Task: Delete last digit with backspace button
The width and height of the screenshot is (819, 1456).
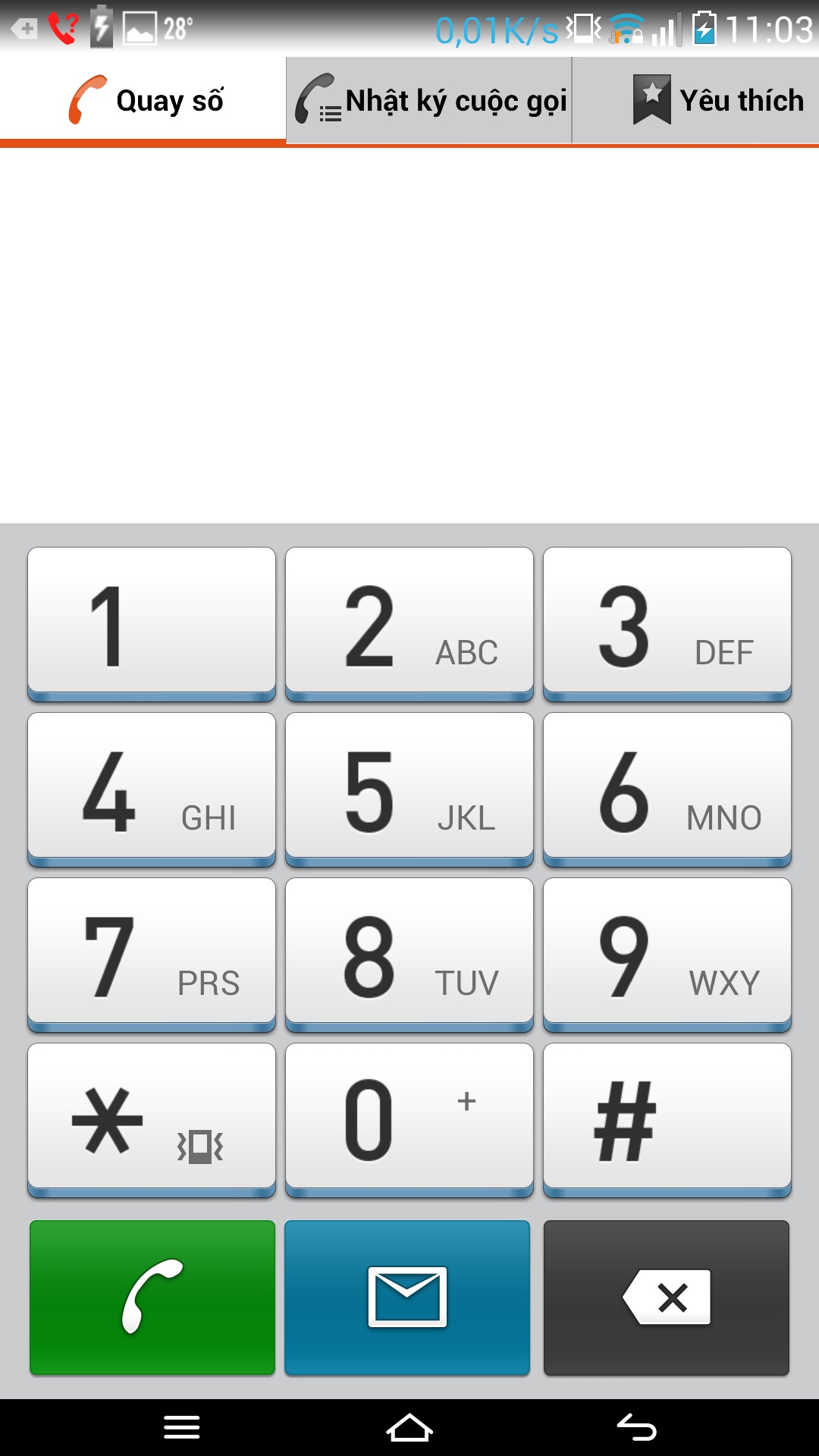Action: (x=667, y=1298)
